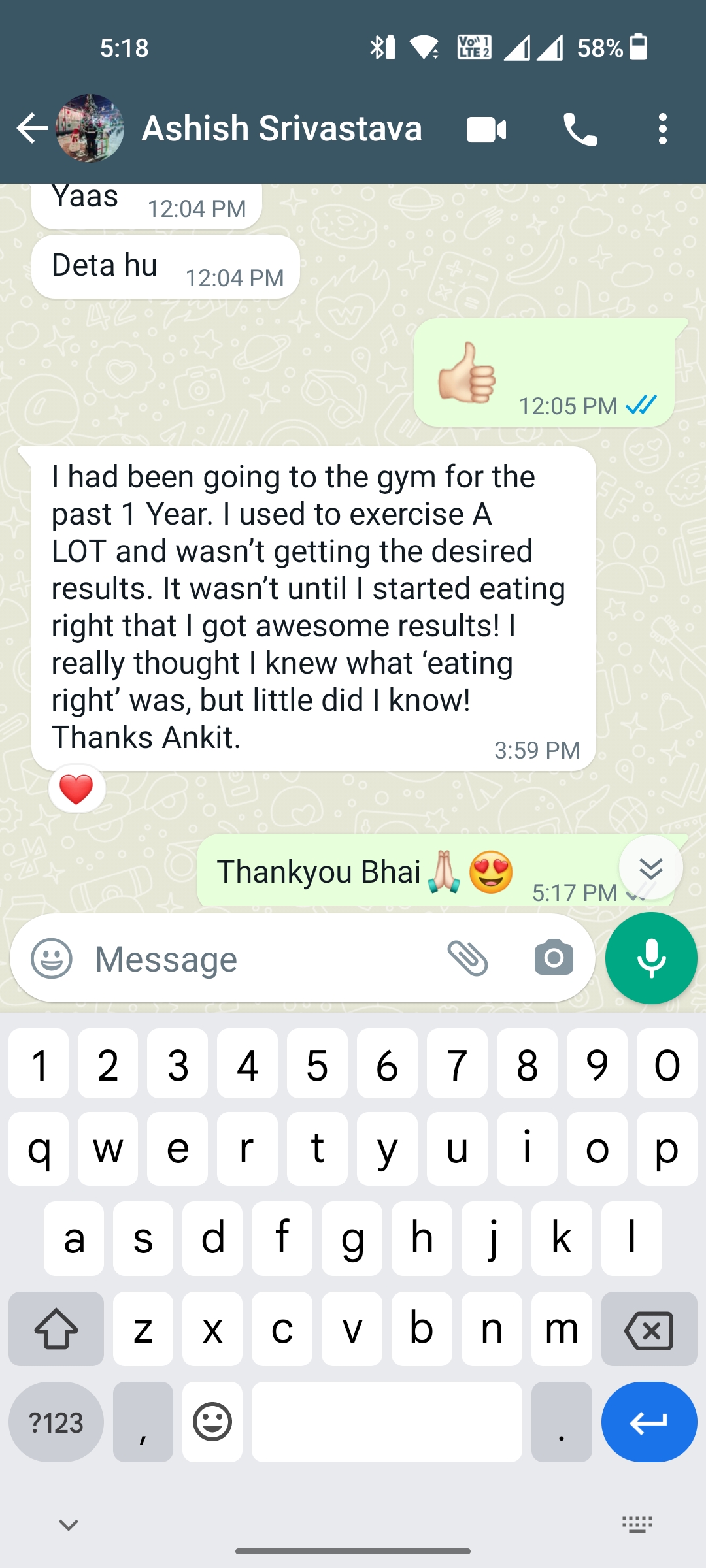This screenshot has height=1568, width=706.
Task: Jump to the latest messages
Action: point(650,868)
